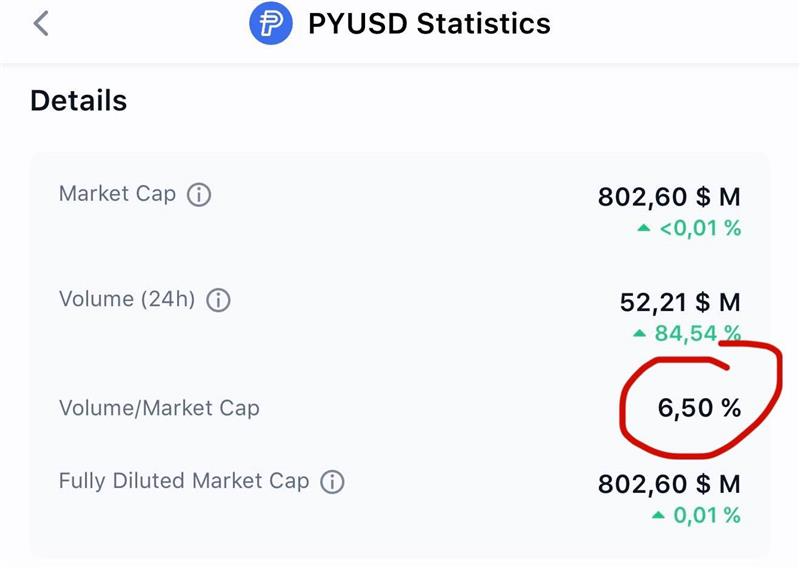The image size is (800, 569).
Task: Tap the Fully Diluted Market Cap info icon
Action: coord(332,482)
